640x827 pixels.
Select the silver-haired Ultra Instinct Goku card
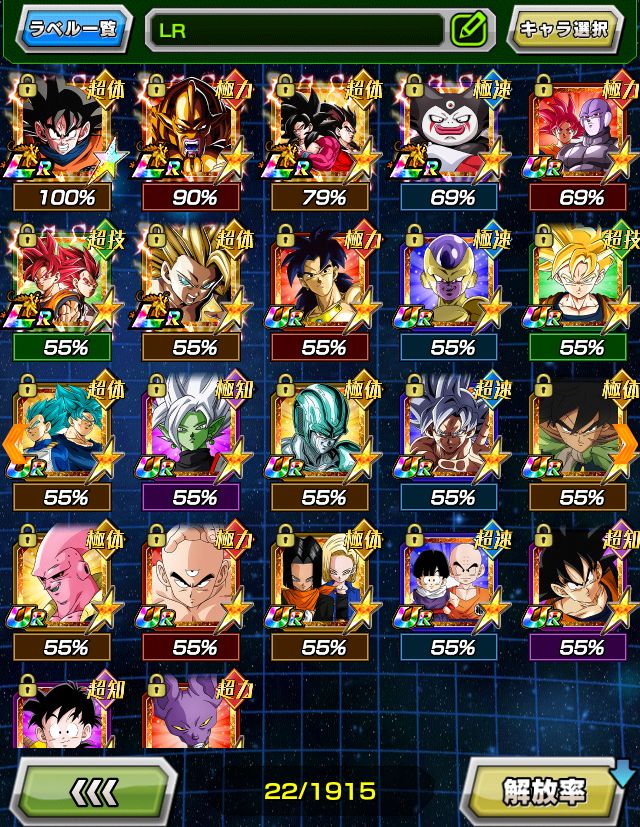(x=452, y=432)
